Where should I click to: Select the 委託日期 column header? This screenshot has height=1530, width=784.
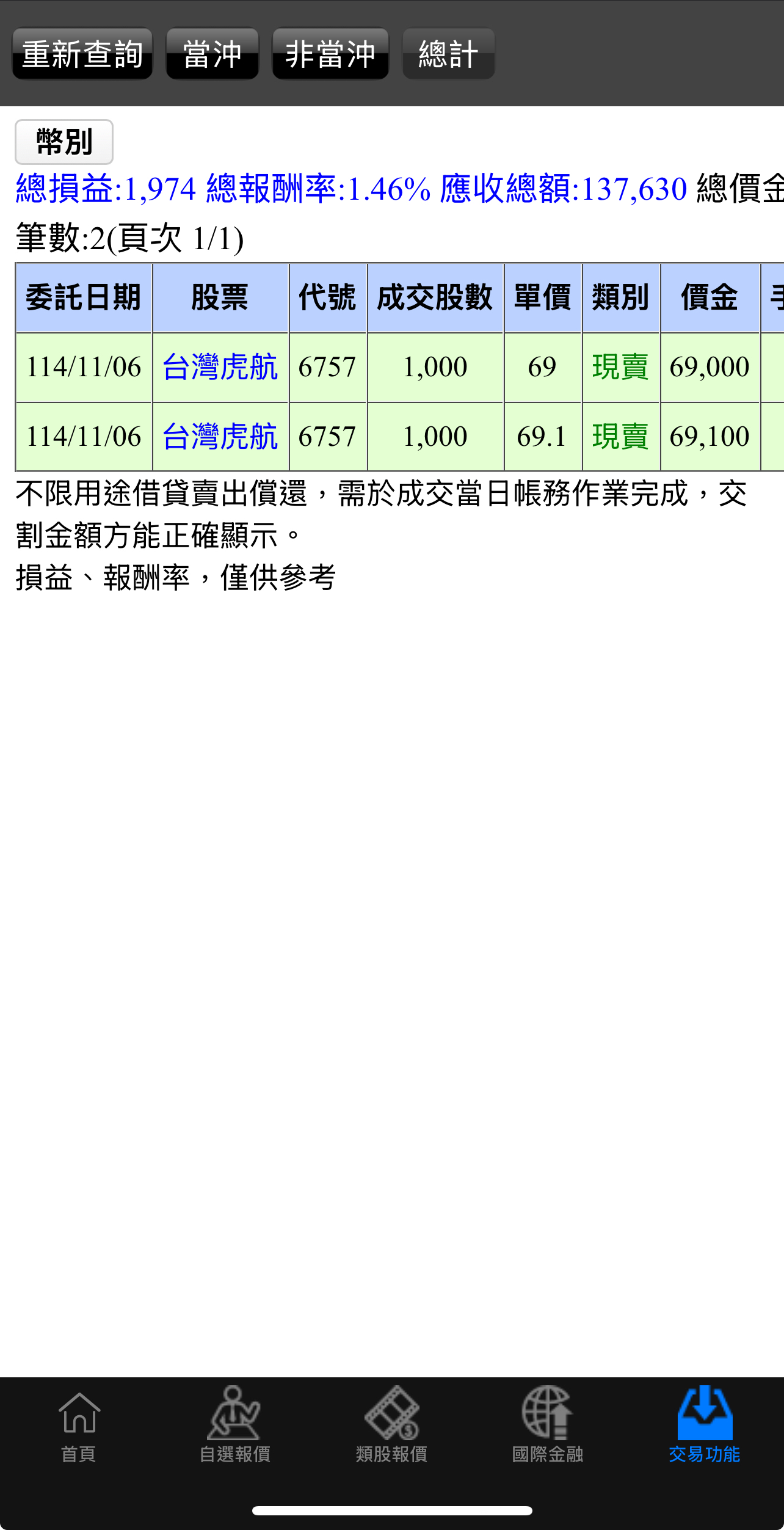pos(84,297)
